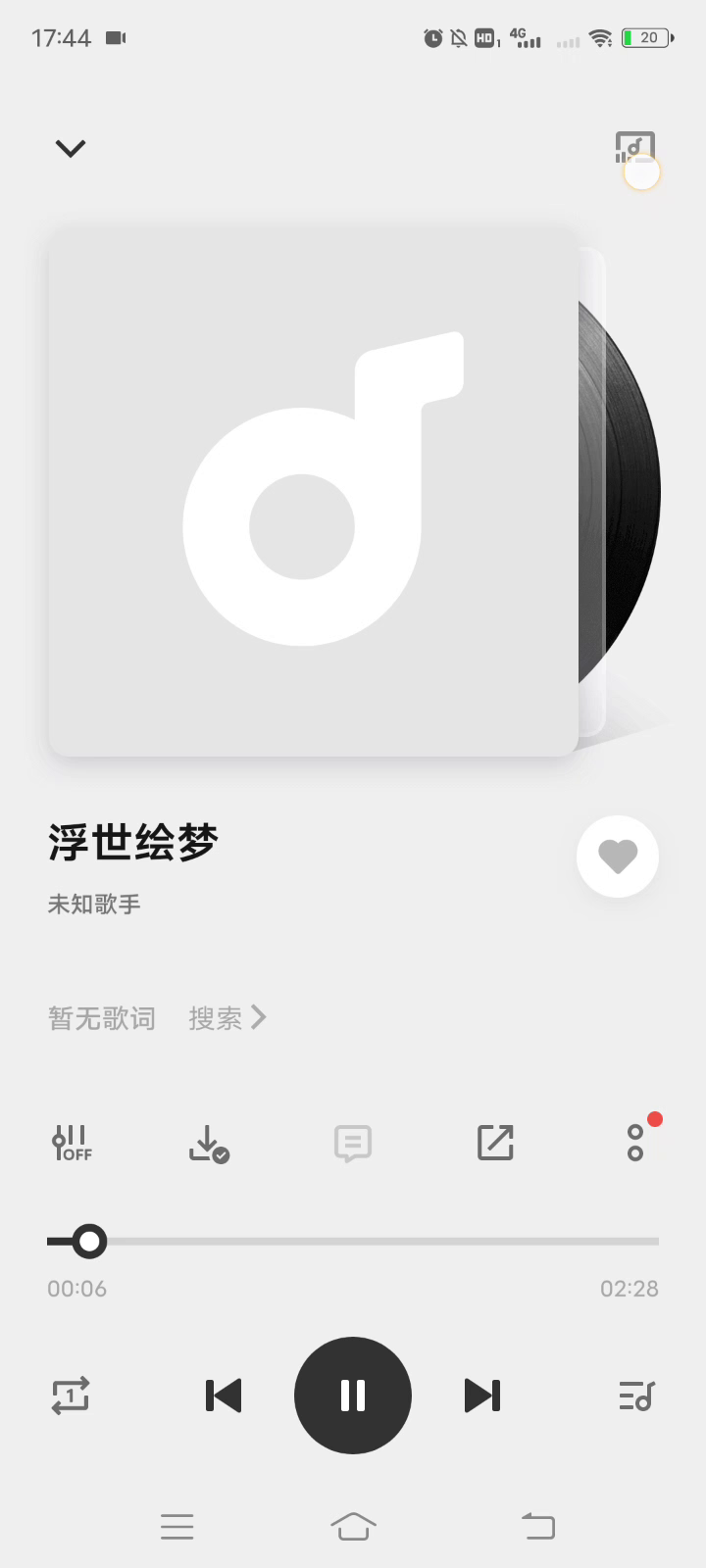The height and width of the screenshot is (1568, 706).
Task: Tap the playback progress bar
Action: (353, 1242)
